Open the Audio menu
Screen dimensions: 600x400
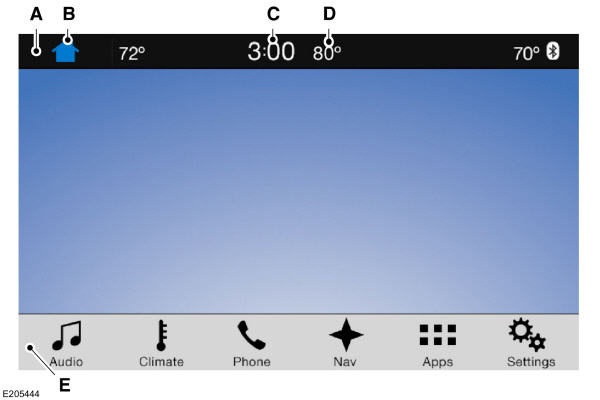pyautogui.click(x=67, y=342)
